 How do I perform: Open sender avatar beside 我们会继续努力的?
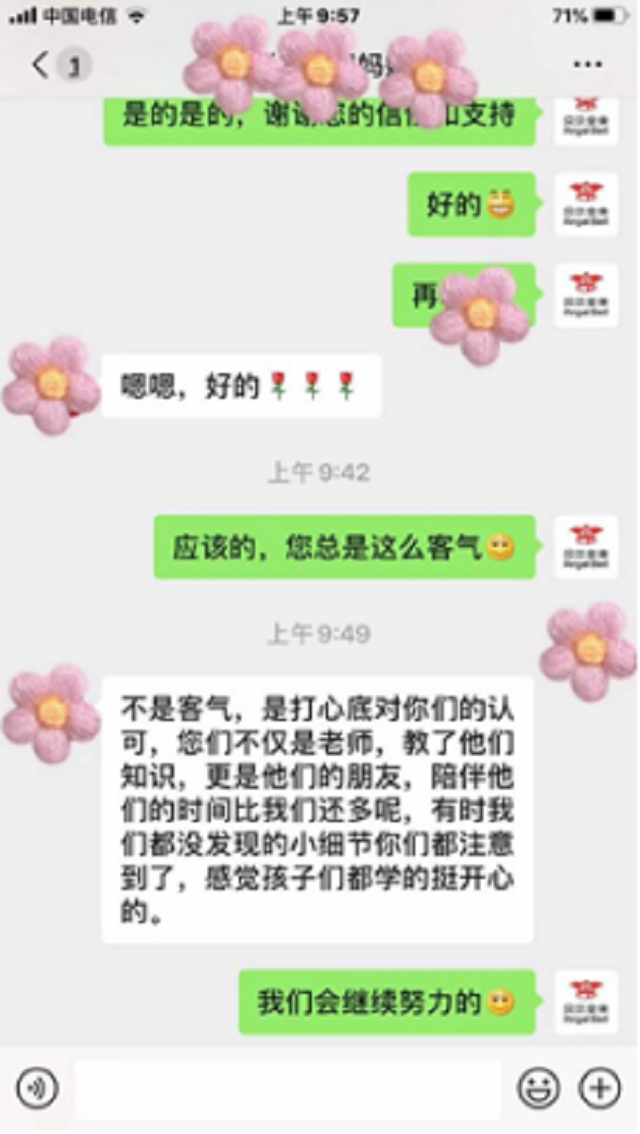(586, 1002)
